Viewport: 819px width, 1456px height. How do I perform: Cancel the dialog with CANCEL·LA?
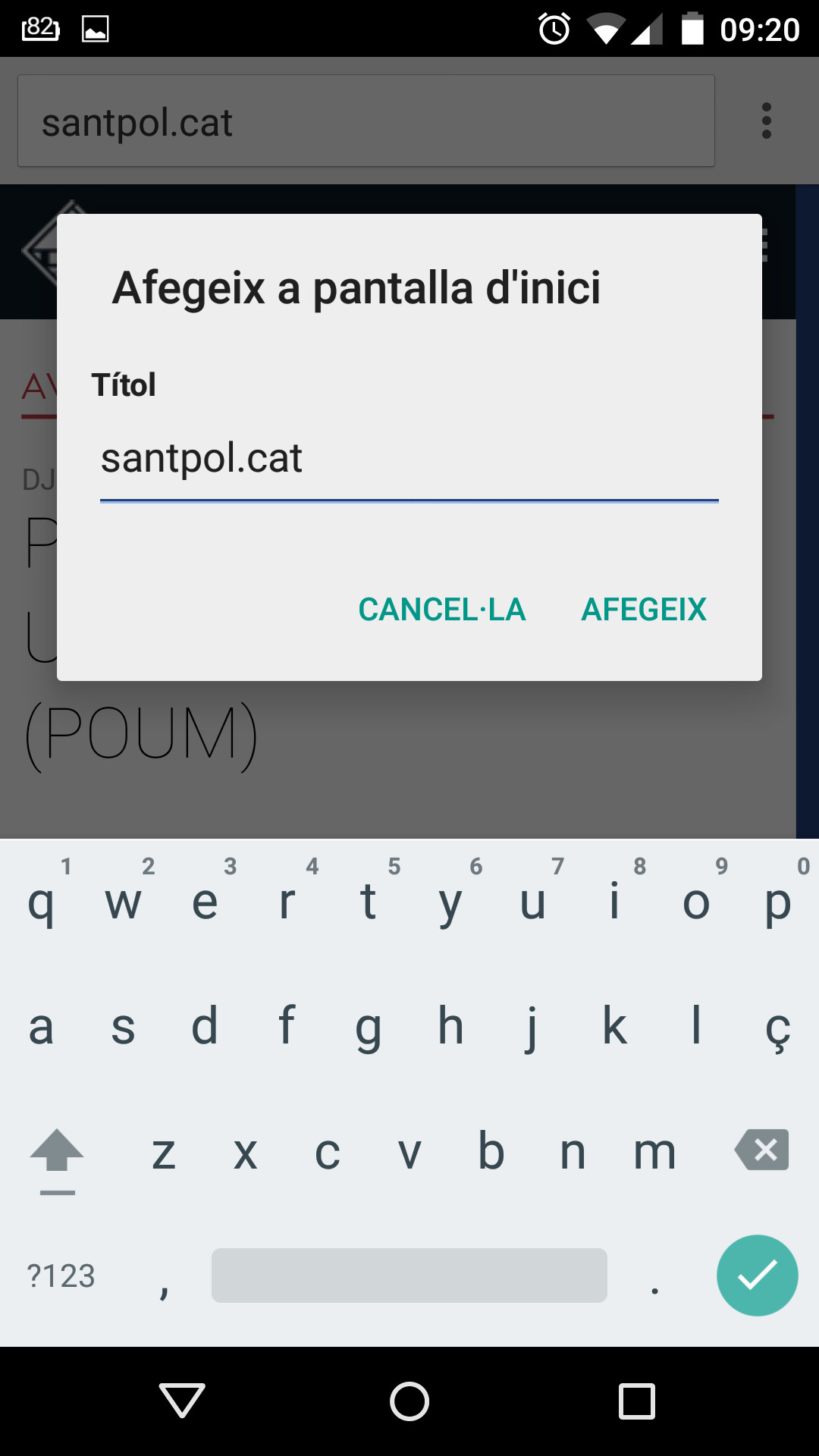tap(442, 610)
